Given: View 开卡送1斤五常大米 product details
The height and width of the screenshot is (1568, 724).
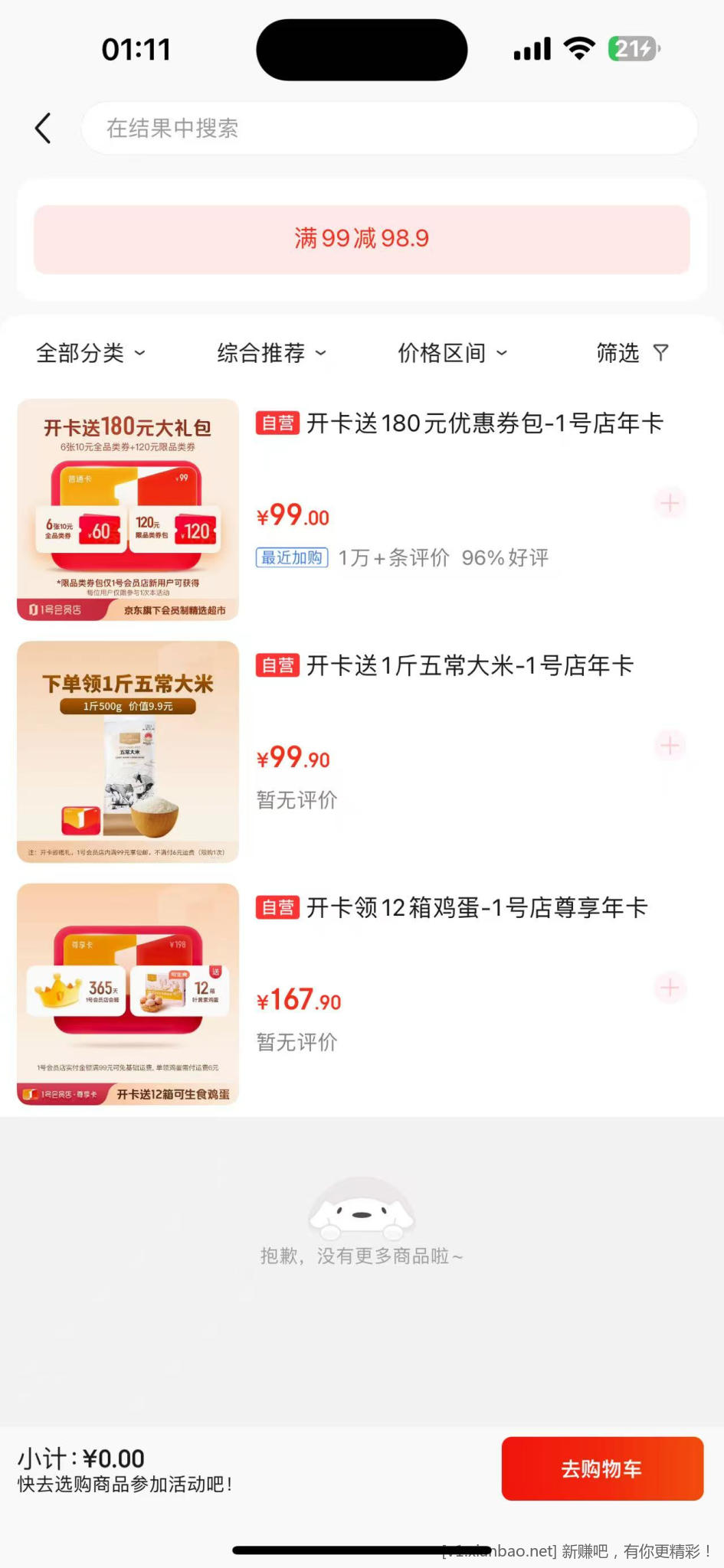Looking at the screenshot, I should (469, 665).
